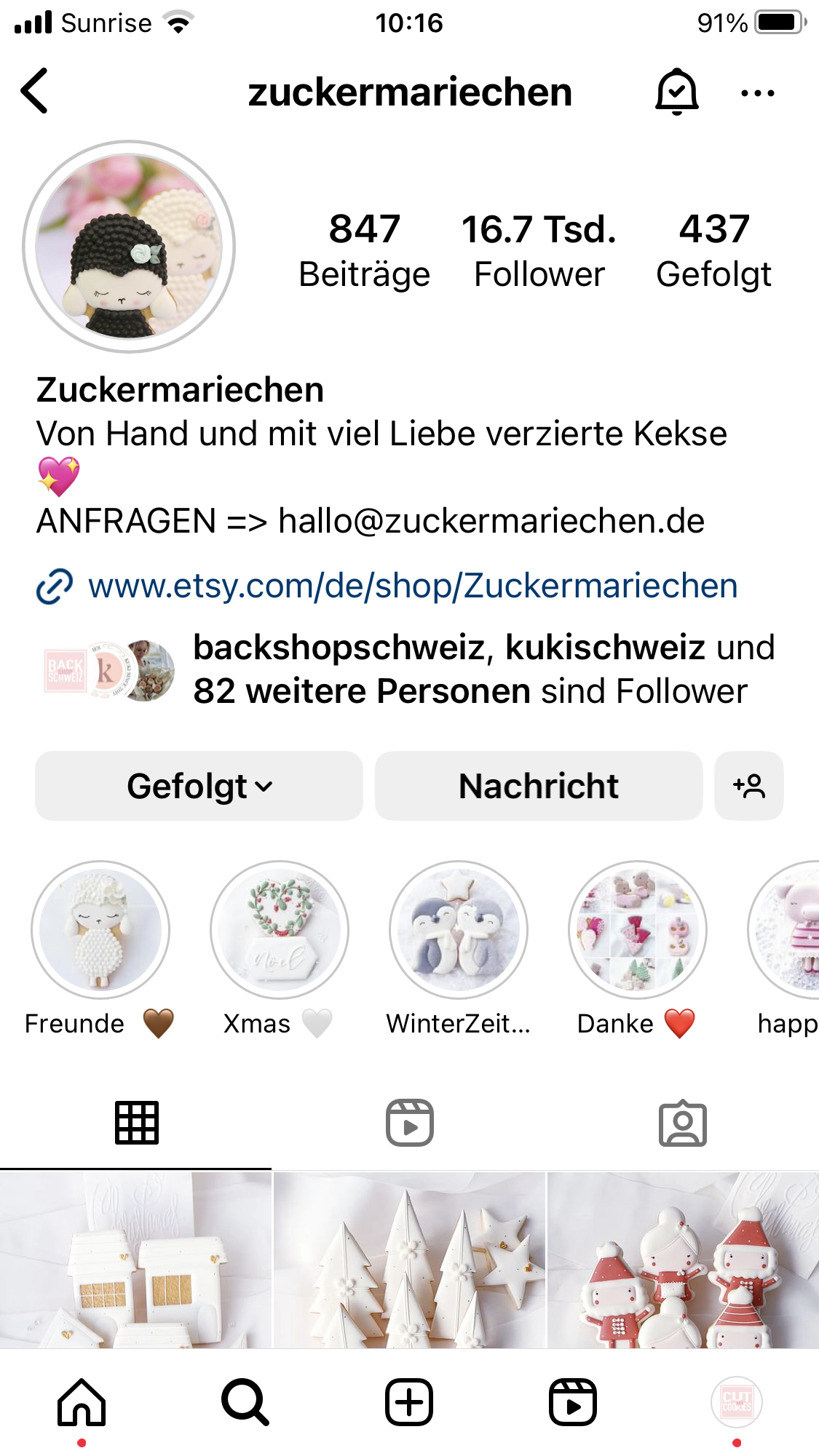Open the Freunde story highlight
The width and height of the screenshot is (819, 1456).
[100, 930]
